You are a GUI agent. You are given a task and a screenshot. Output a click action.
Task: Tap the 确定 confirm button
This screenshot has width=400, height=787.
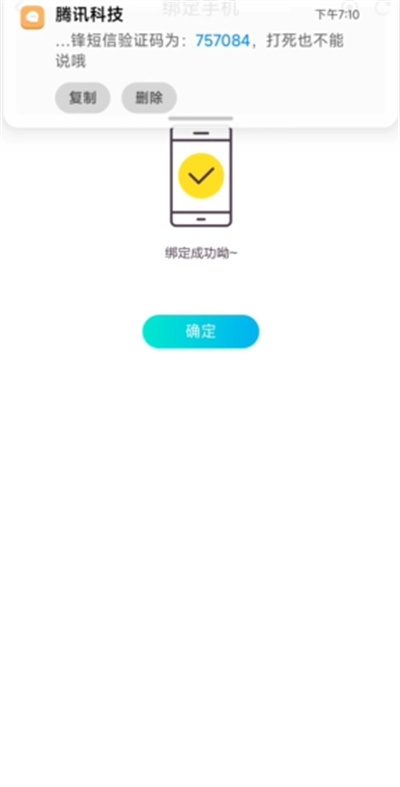pyautogui.click(x=201, y=331)
